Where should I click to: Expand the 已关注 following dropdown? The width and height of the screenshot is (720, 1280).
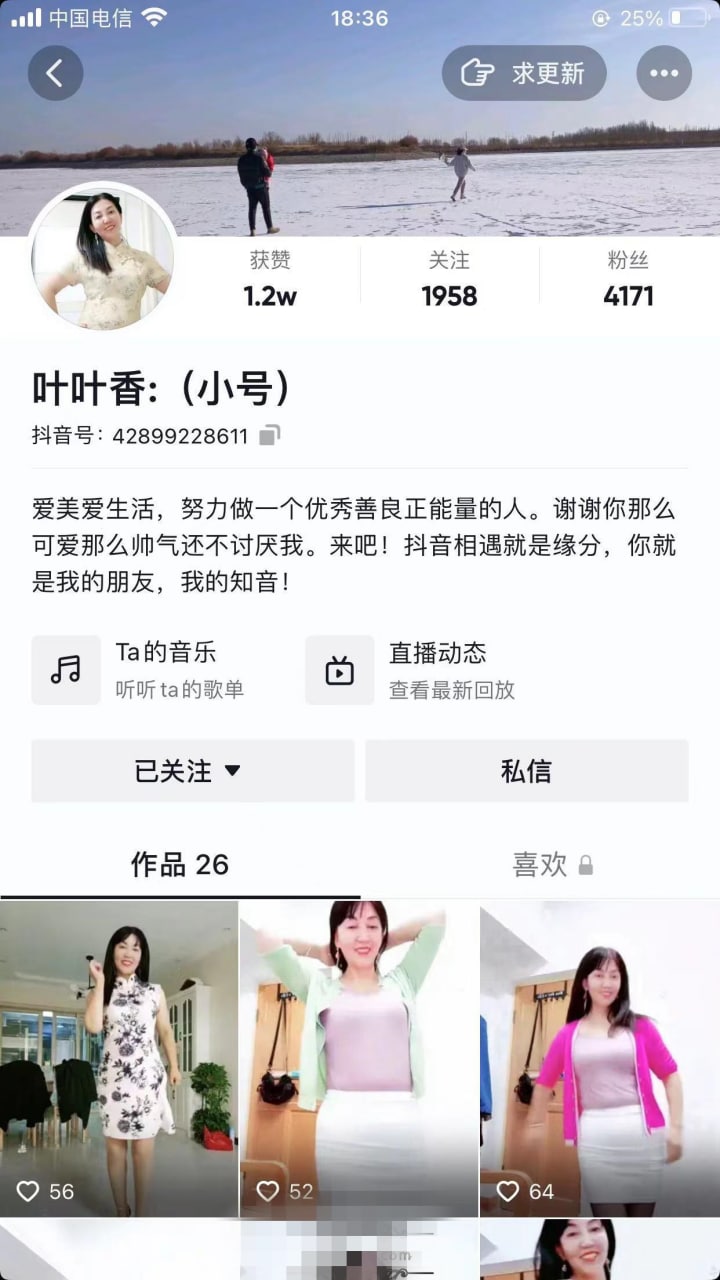click(x=193, y=771)
